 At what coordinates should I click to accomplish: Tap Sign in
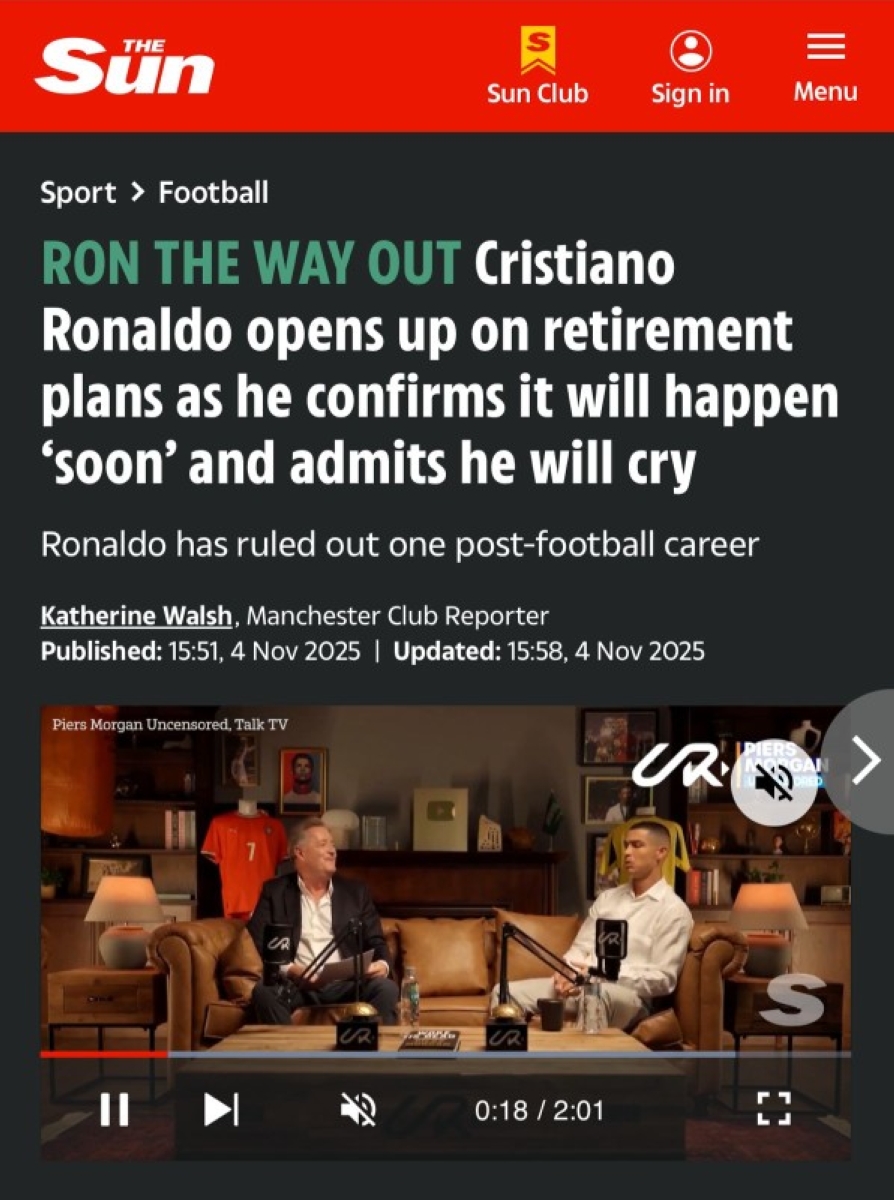coord(690,67)
